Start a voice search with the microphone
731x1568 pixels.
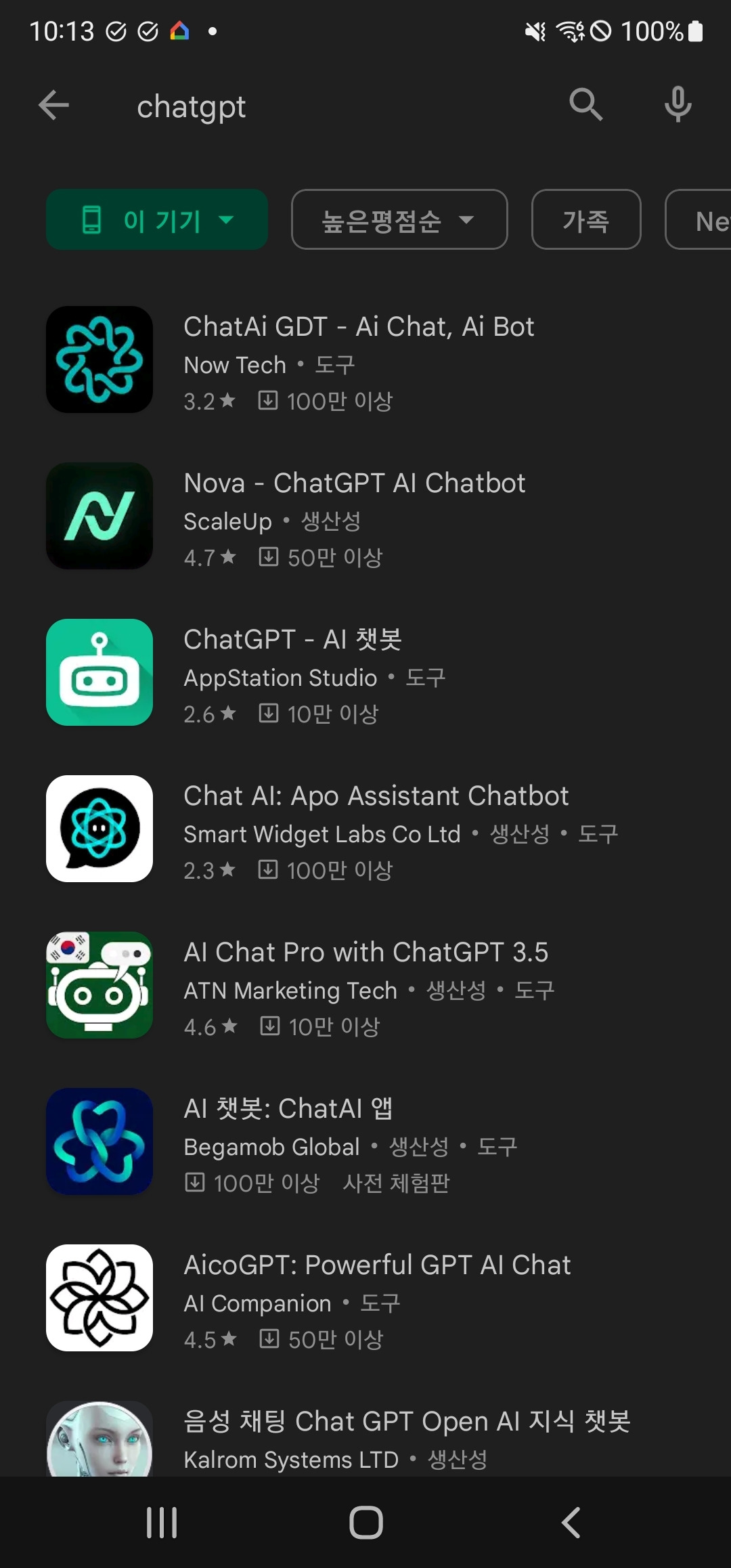(x=676, y=105)
